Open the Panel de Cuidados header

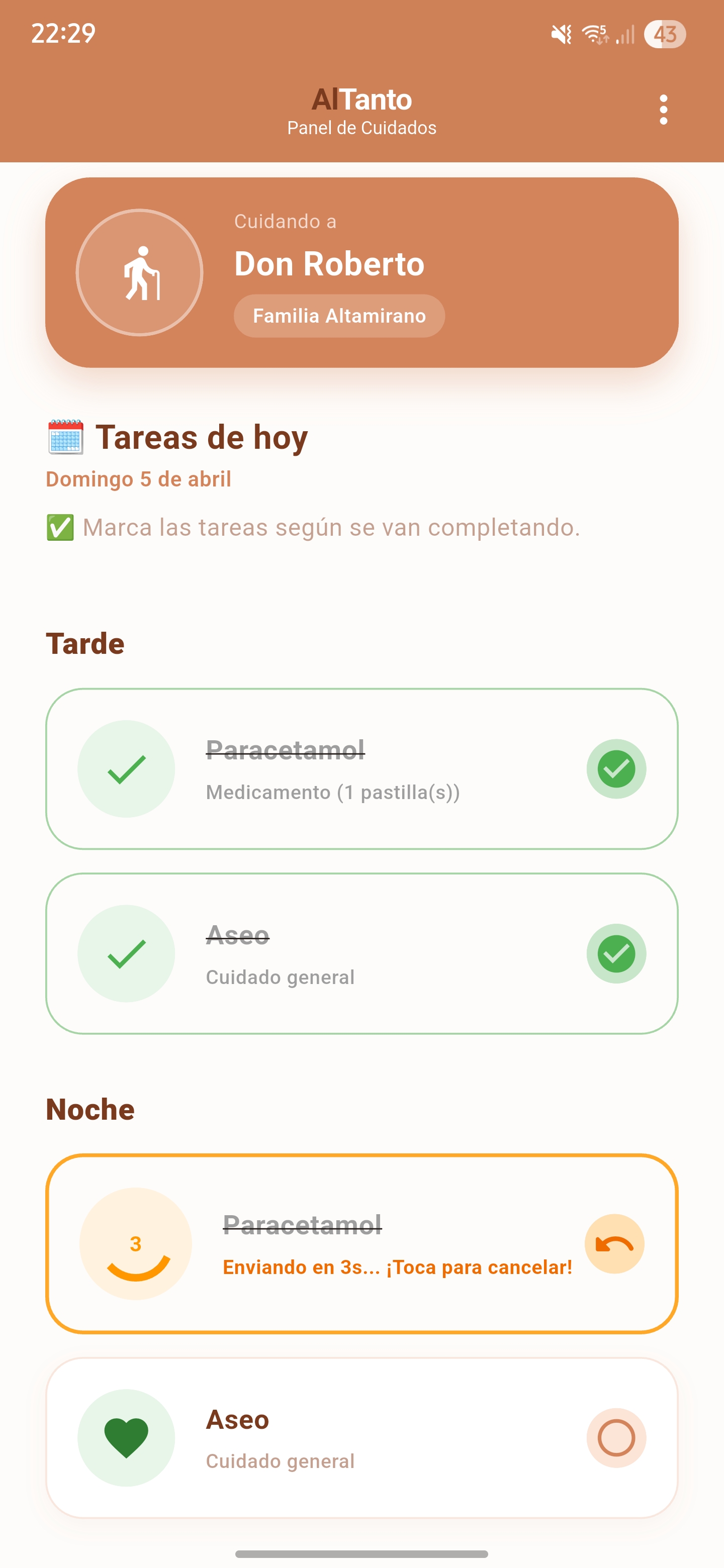click(361, 128)
